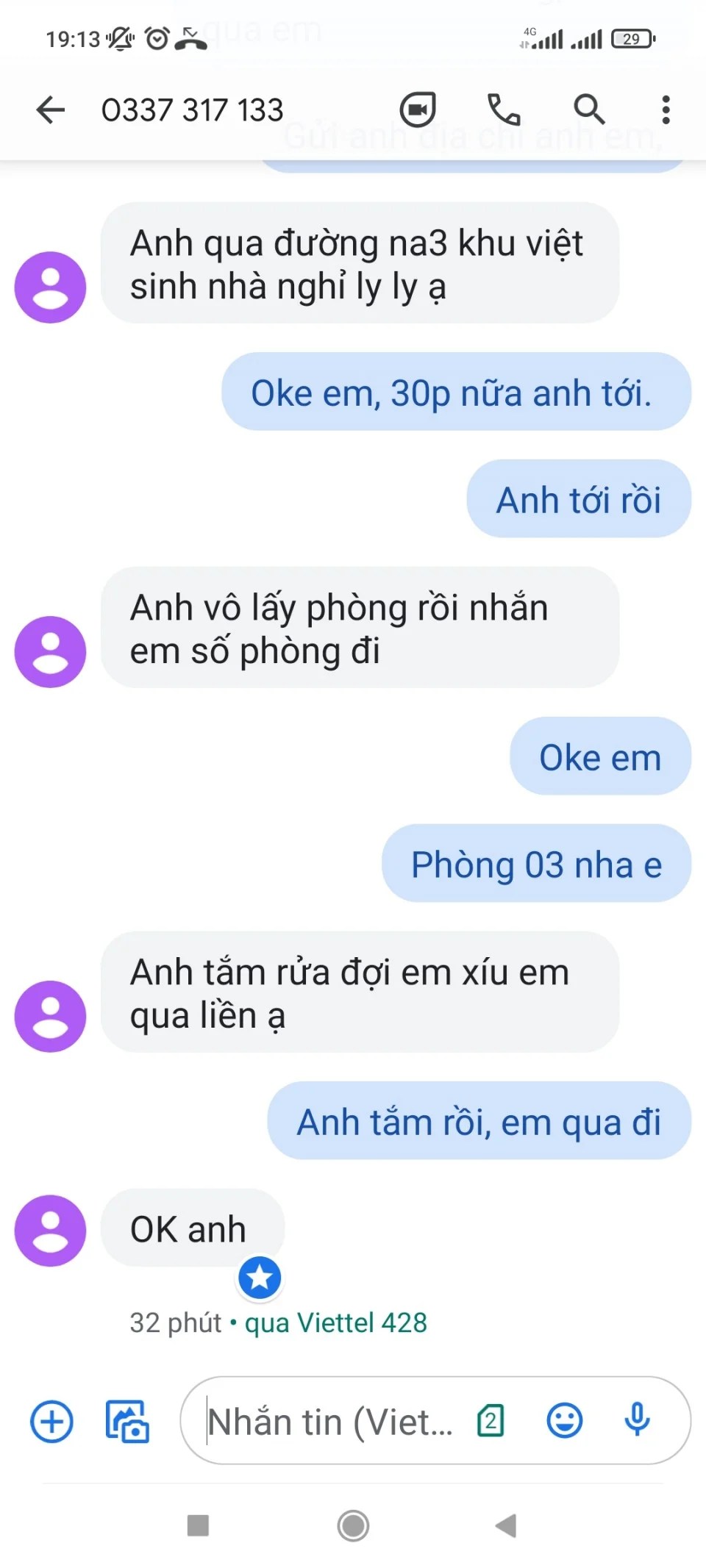Image resolution: width=706 pixels, height=1568 pixels.
Task: Open the overflow menu
Action: pos(666,110)
